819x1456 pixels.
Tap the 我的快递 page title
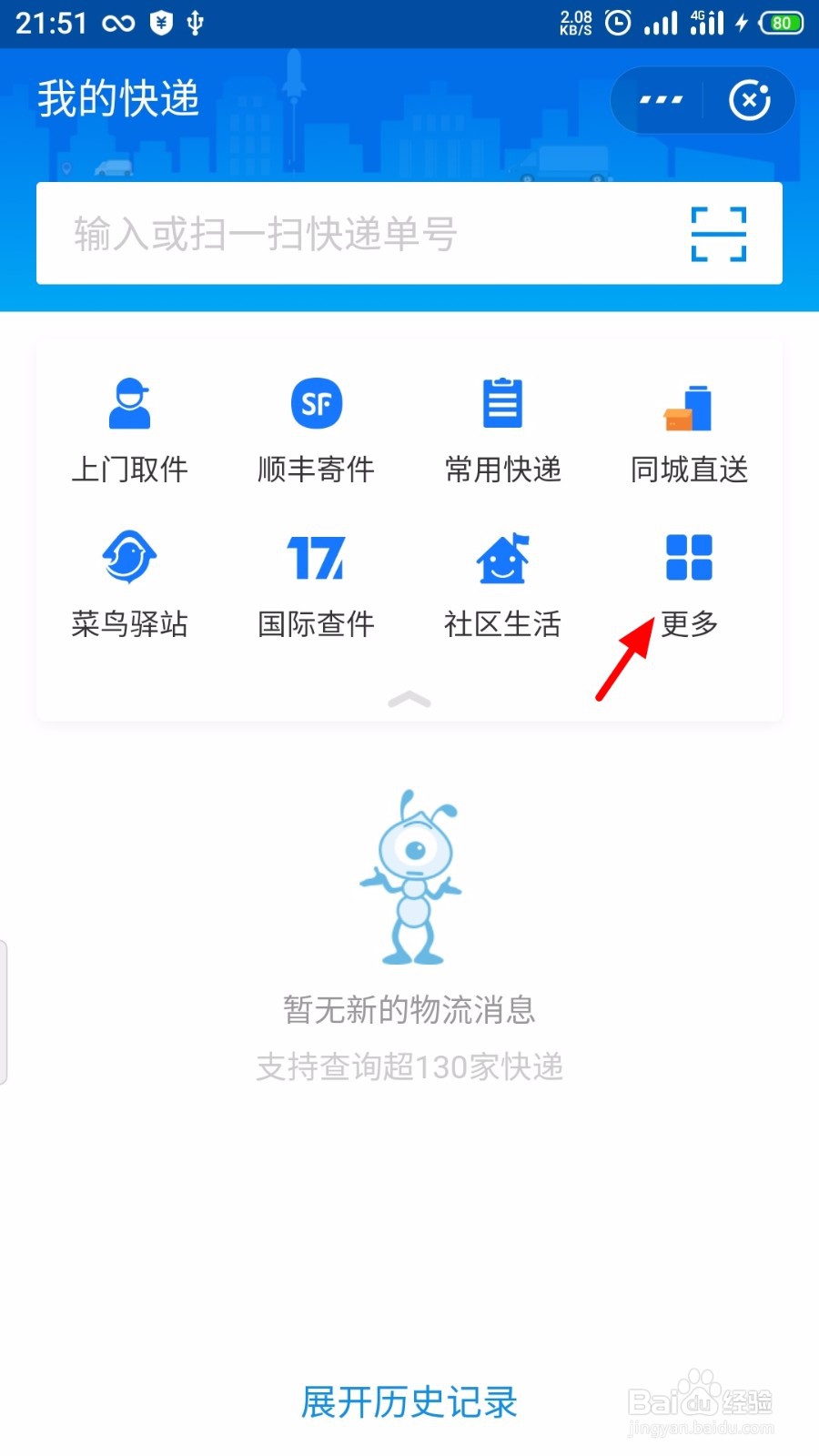point(118,98)
